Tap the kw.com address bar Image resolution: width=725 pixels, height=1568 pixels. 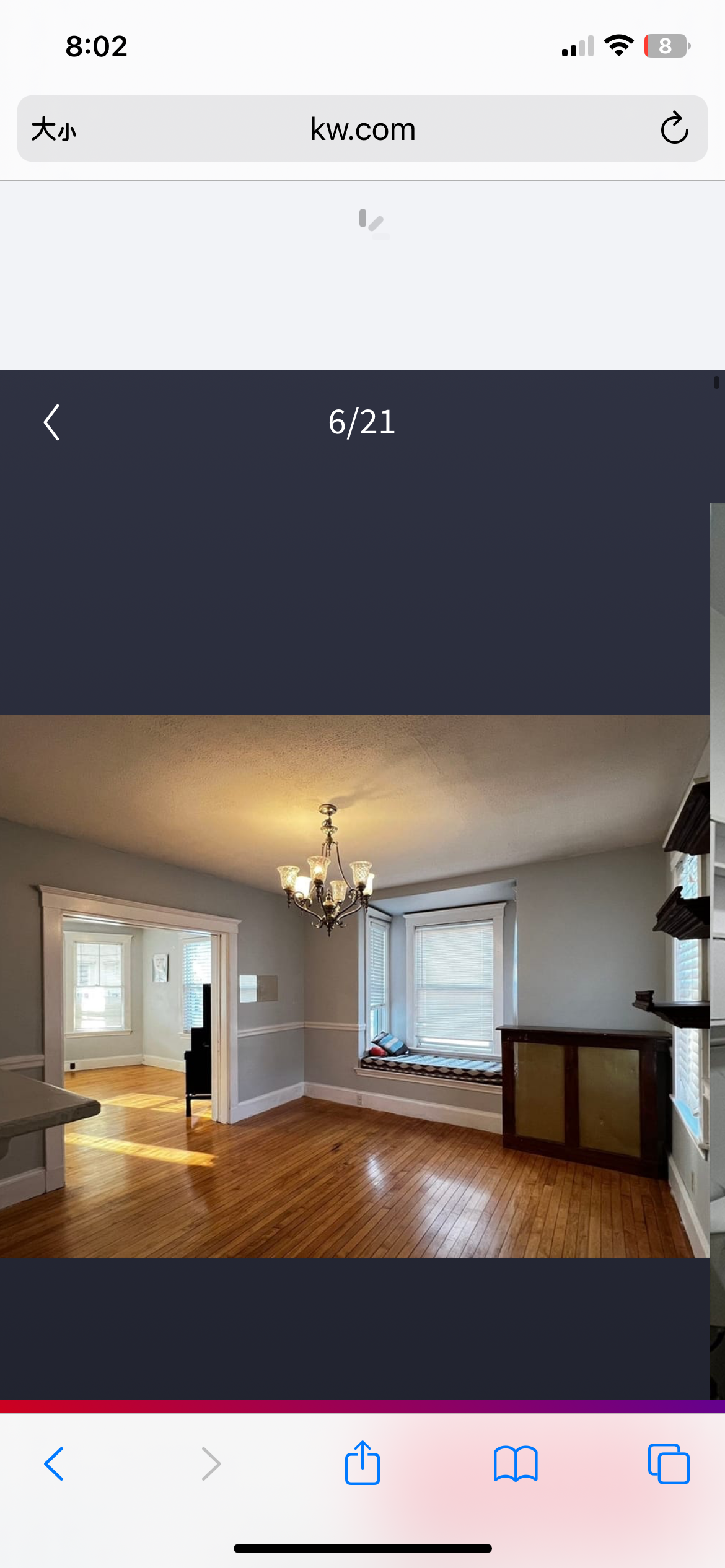click(x=362, y=129)
